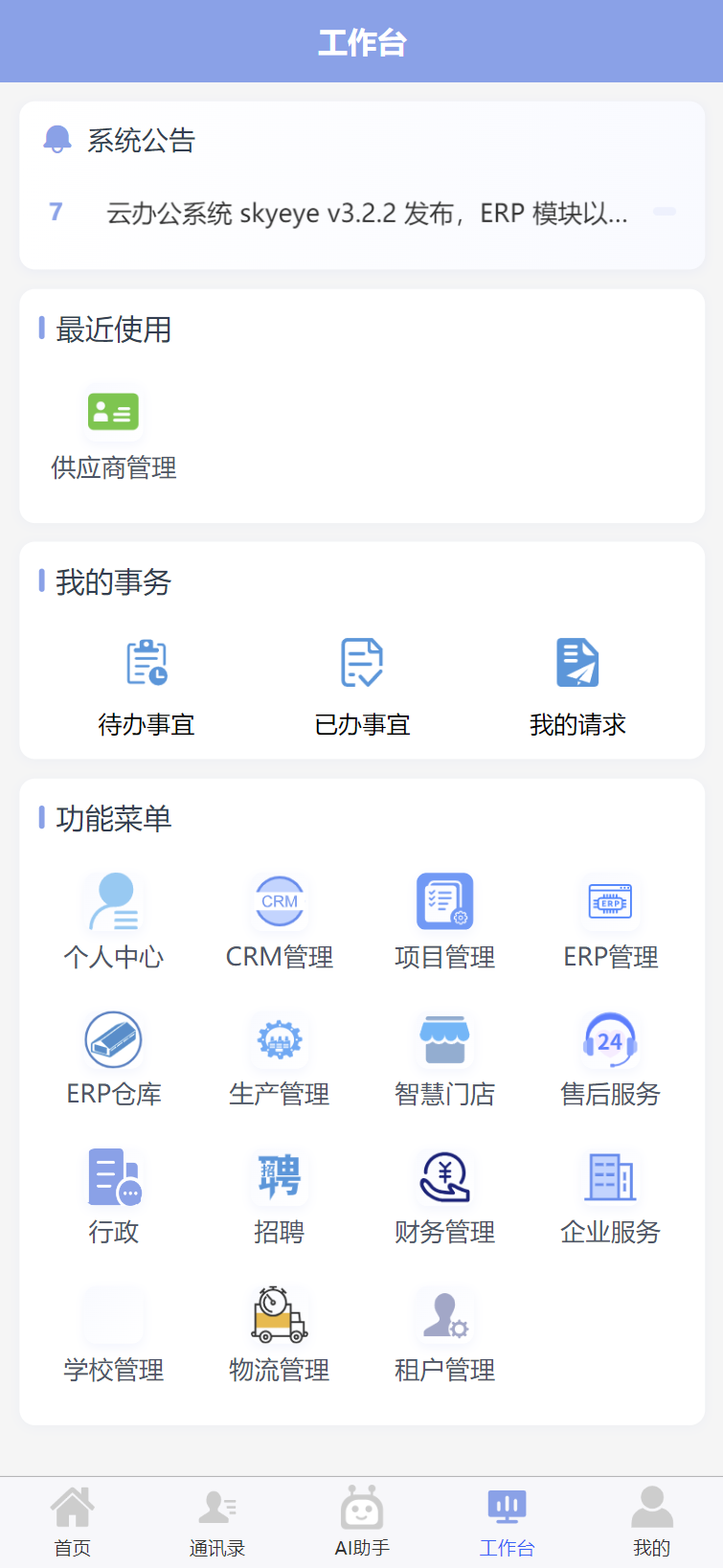This screenshot has height=1568, width=723.
Task: Open the AI助手 tab
Action: 362,1521
